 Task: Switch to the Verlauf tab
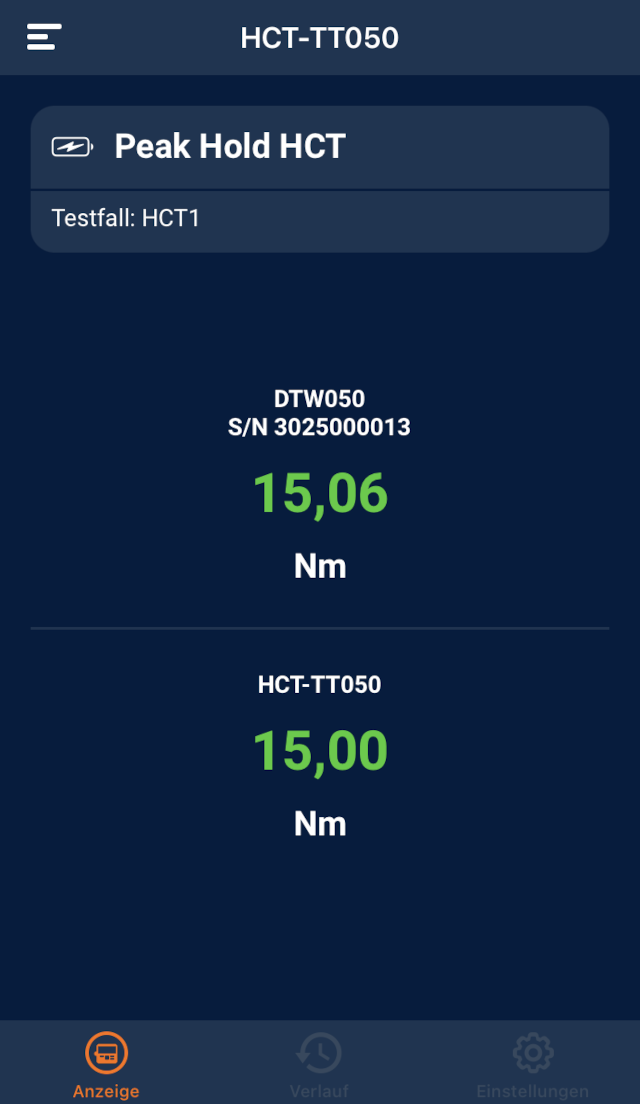319,1064
